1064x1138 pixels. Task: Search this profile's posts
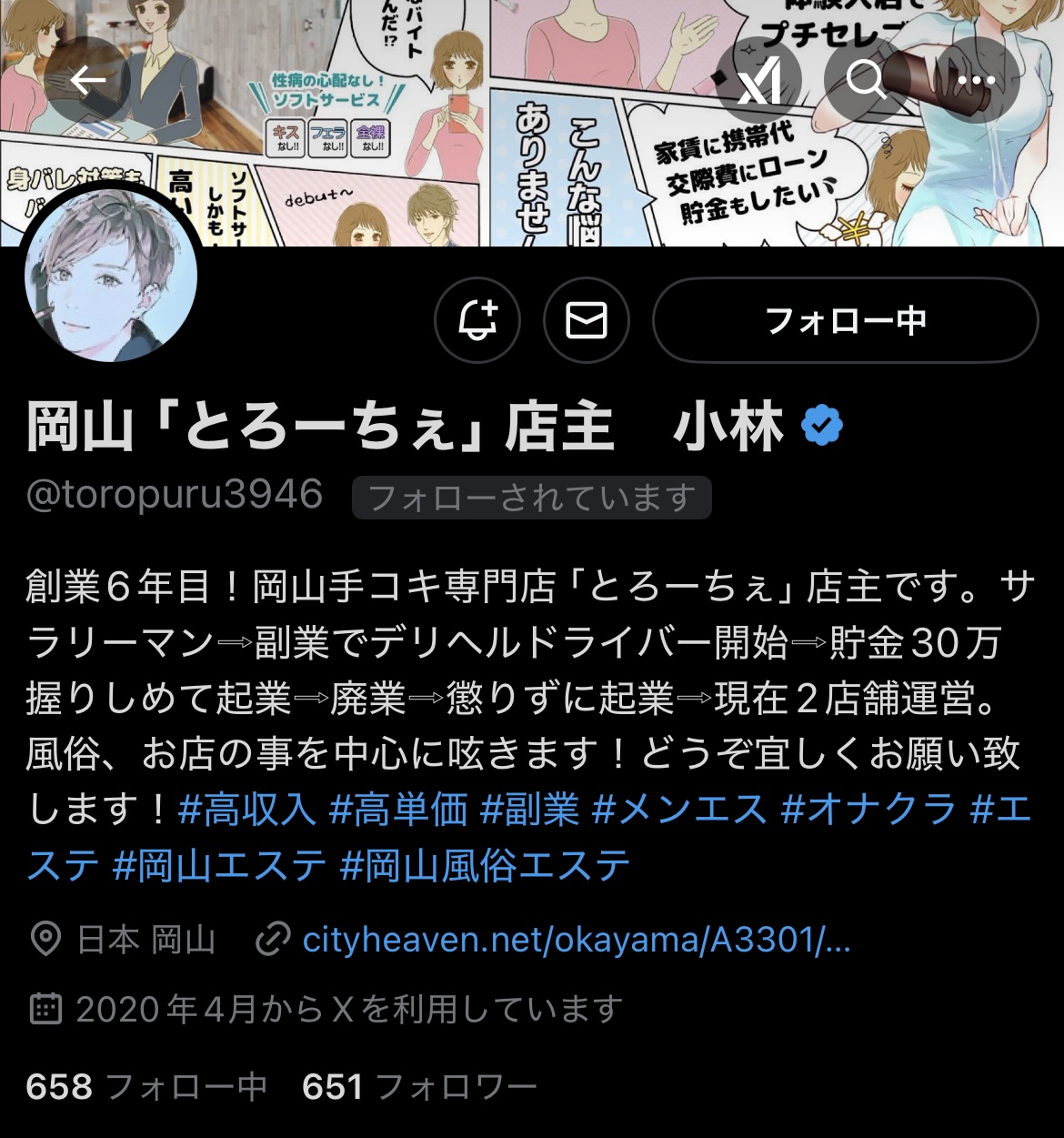coord(866,81)
